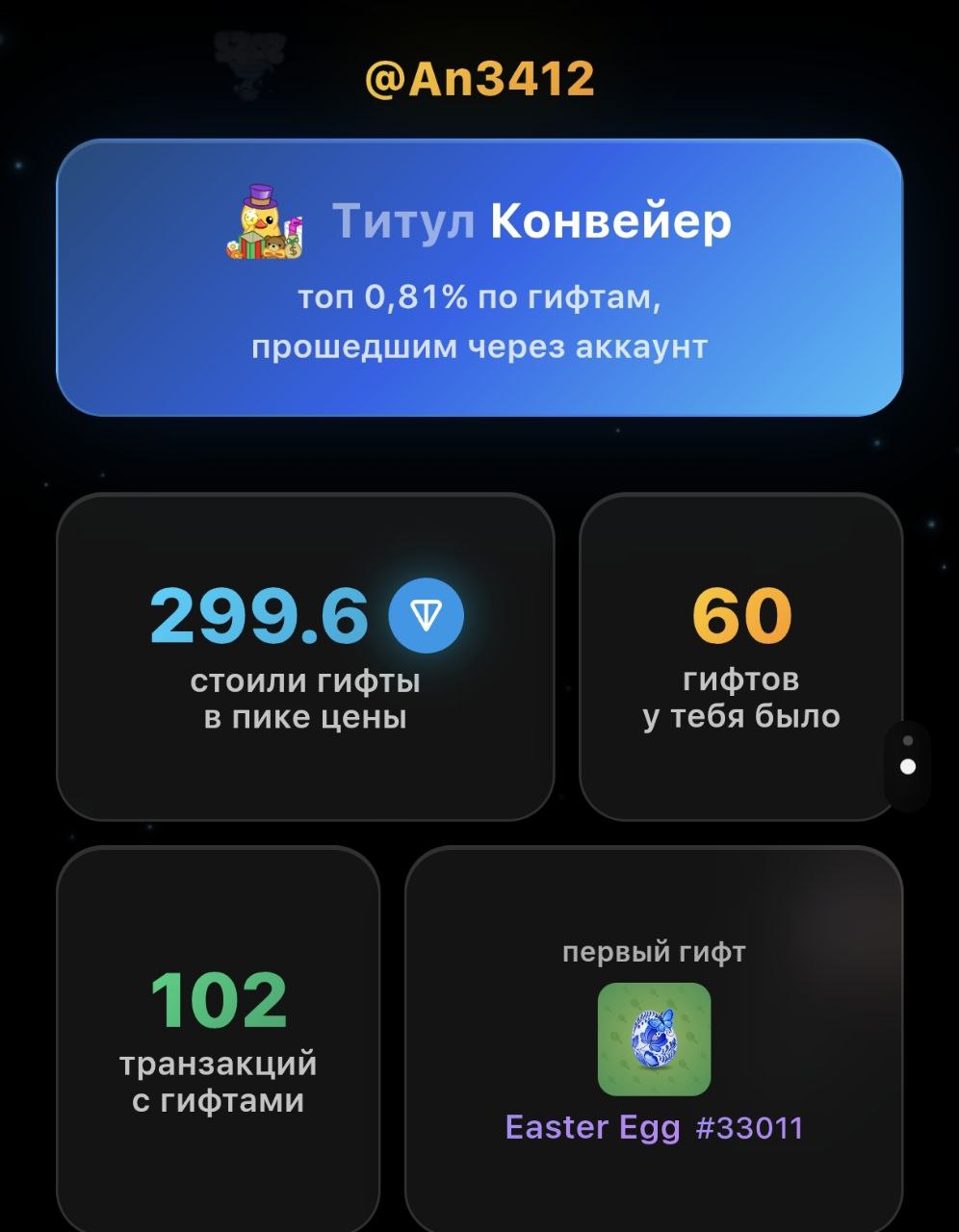Image resolution: width=959 pixels, height=1232 pixels.
Task: Tap the @ symbol in the username heading
Action: point(385,82)
